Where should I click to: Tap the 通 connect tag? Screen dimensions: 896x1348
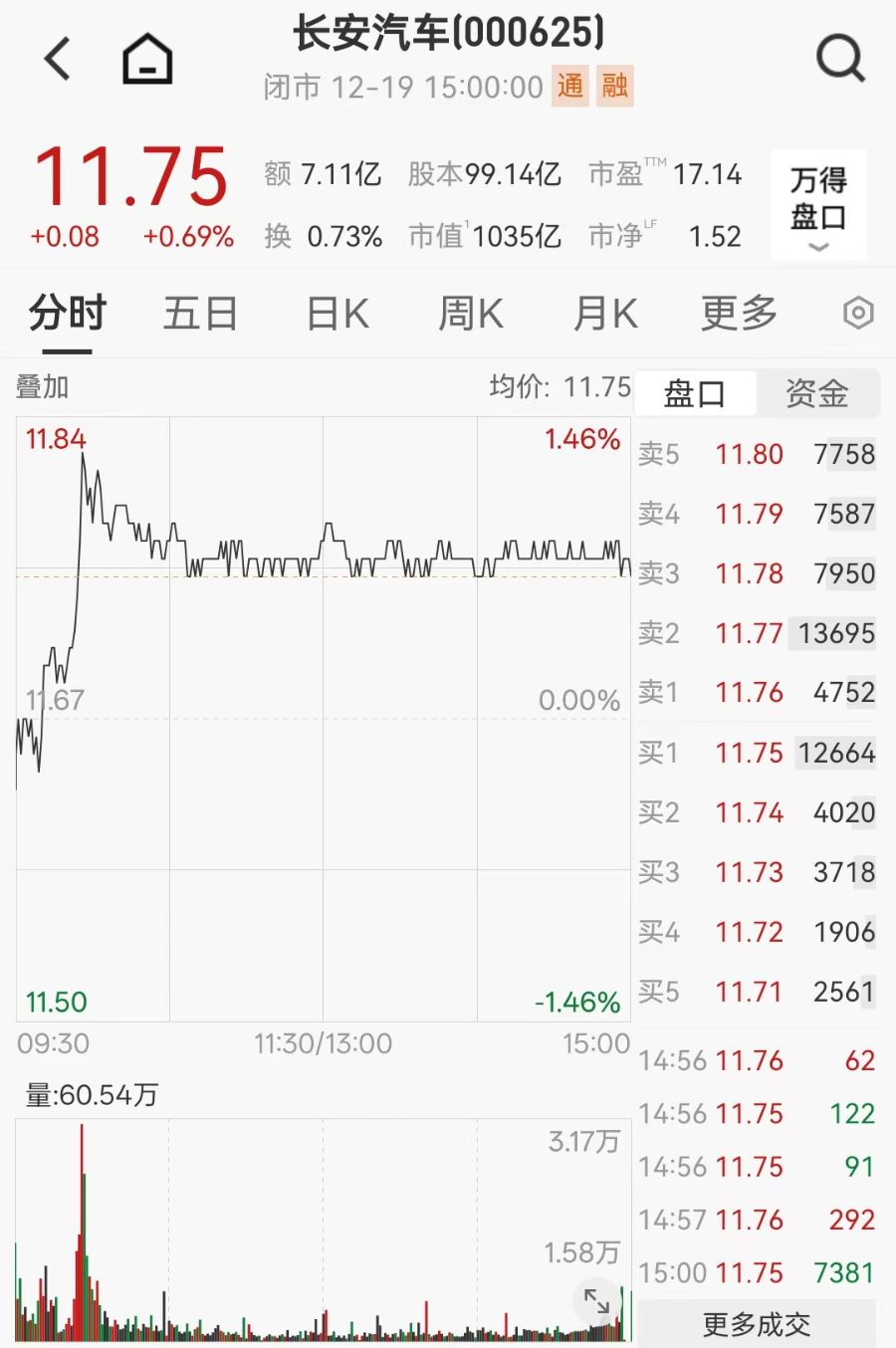pos(570,87)
